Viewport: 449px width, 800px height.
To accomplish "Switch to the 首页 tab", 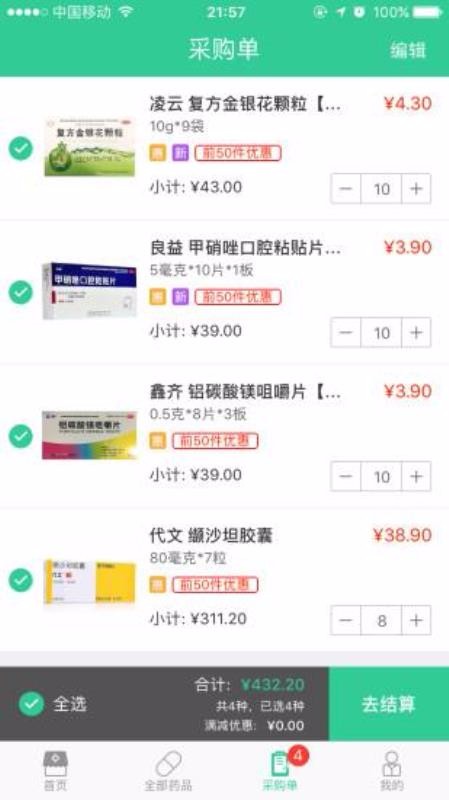I will (x=56, y=771).
